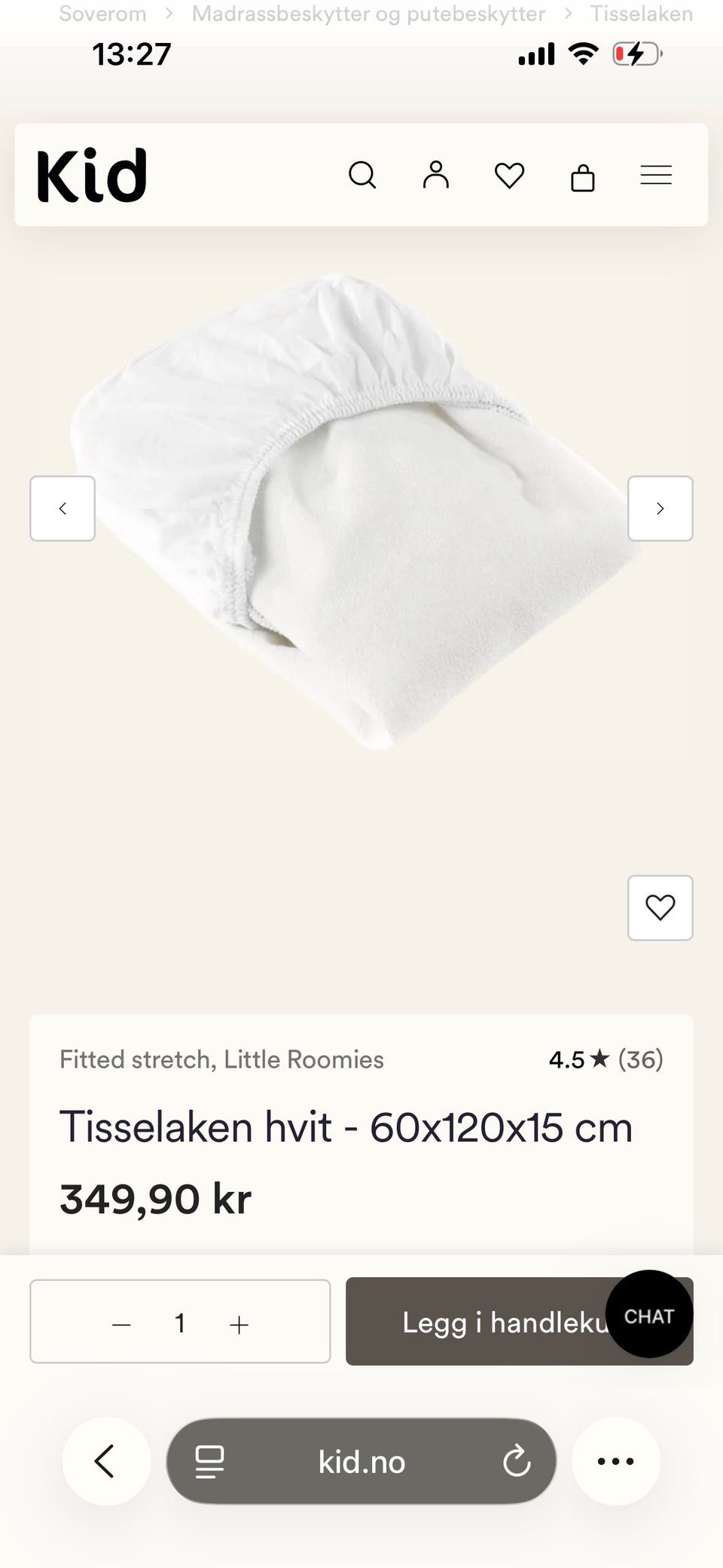Open the wishlist heart in the header
Image resolution: width=723 pixels, height=1568 pixels.
pos(509,176)
